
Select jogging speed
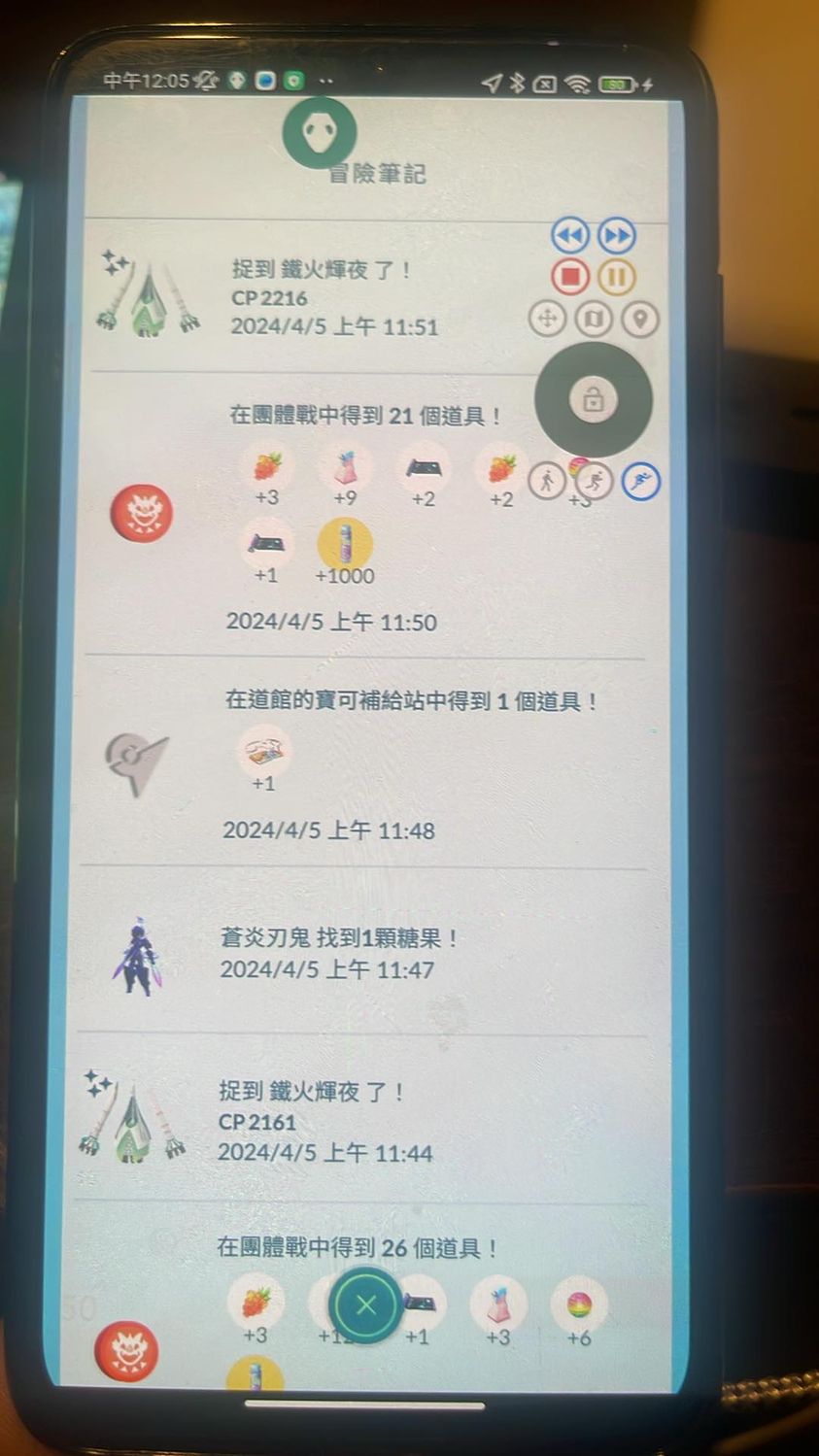(593, 480)
